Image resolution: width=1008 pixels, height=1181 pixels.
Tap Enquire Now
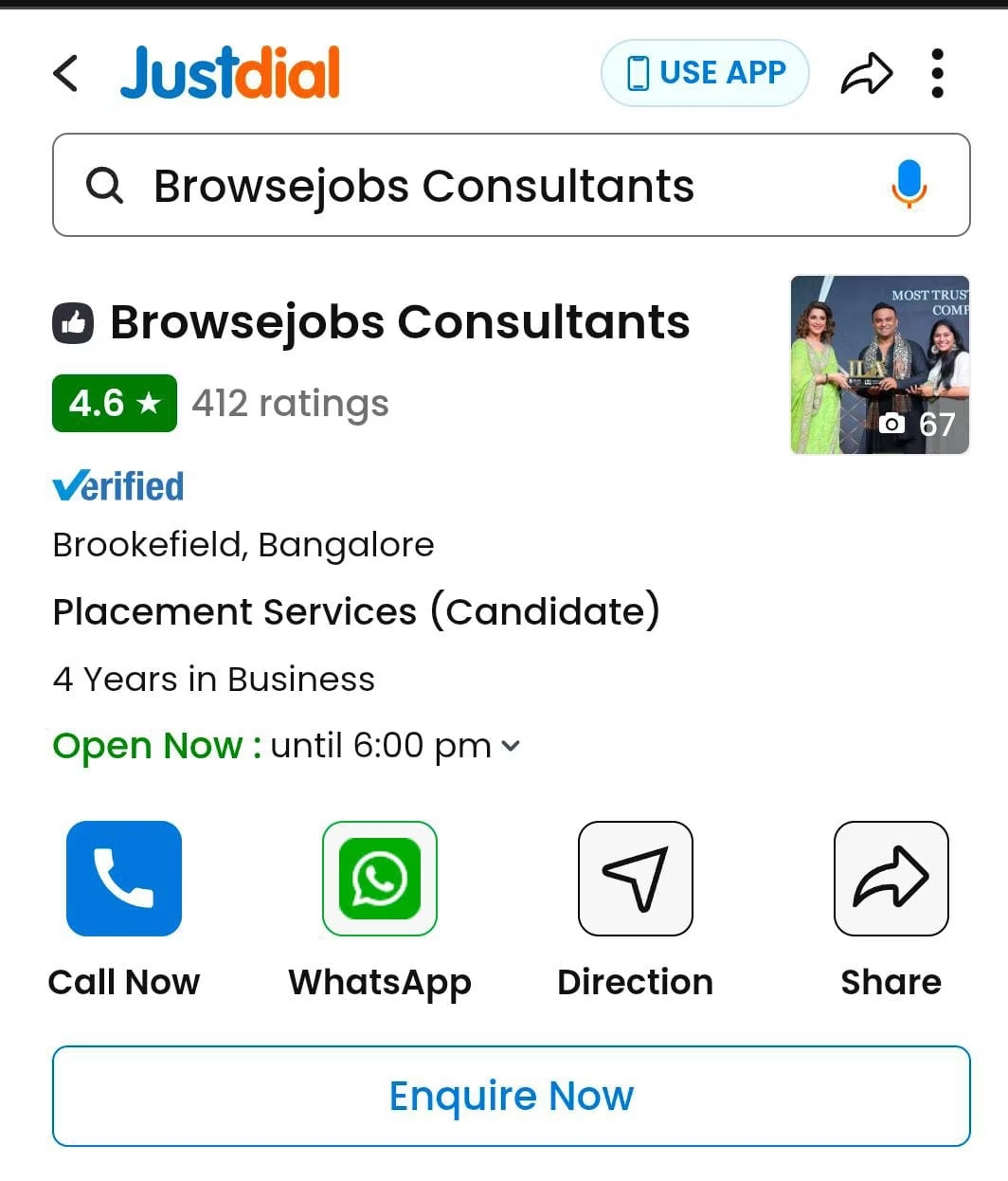click(x=512, y=1097)
